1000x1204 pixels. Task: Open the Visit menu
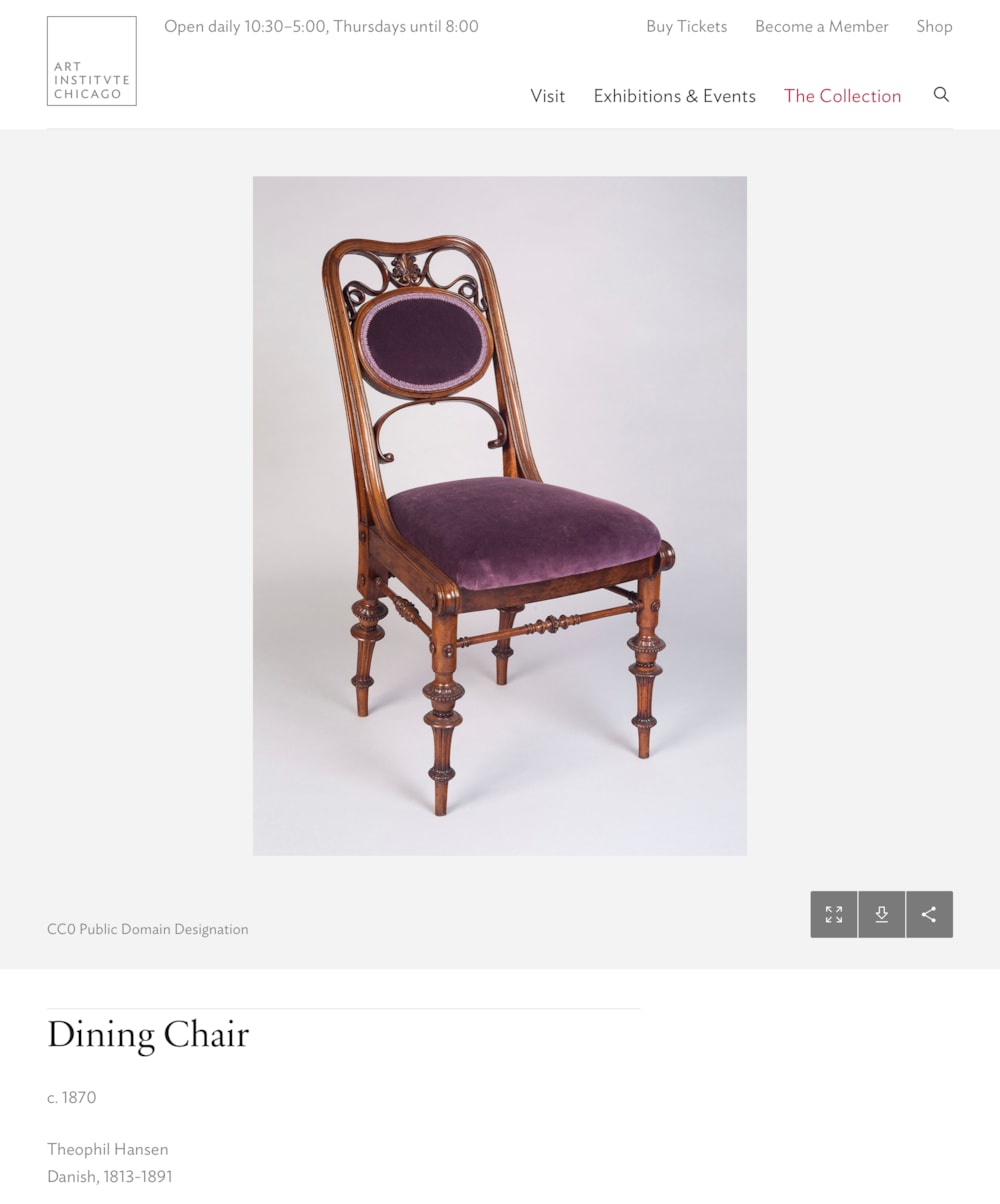point(547,96)
